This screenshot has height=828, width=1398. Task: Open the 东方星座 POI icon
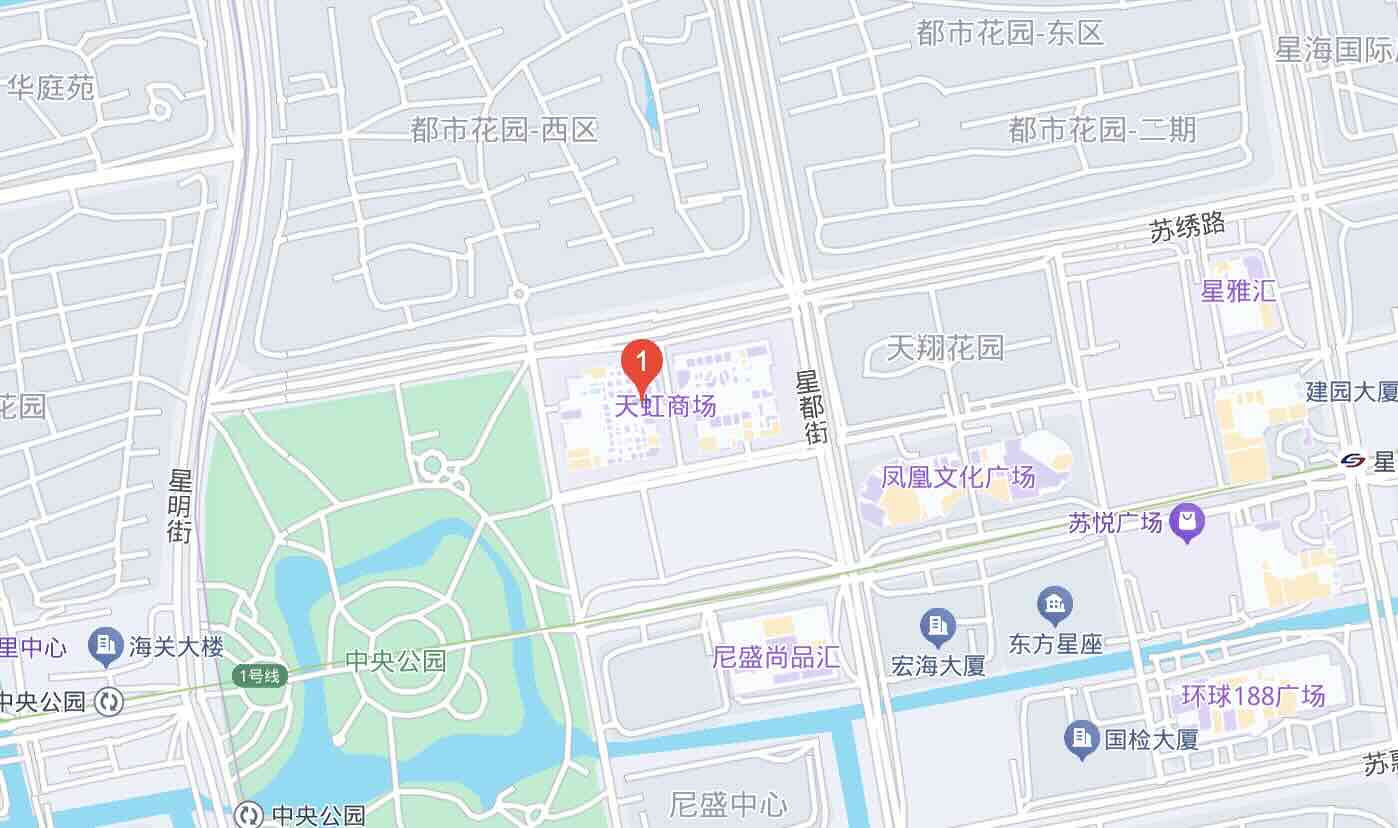[x=1054, y=605]
